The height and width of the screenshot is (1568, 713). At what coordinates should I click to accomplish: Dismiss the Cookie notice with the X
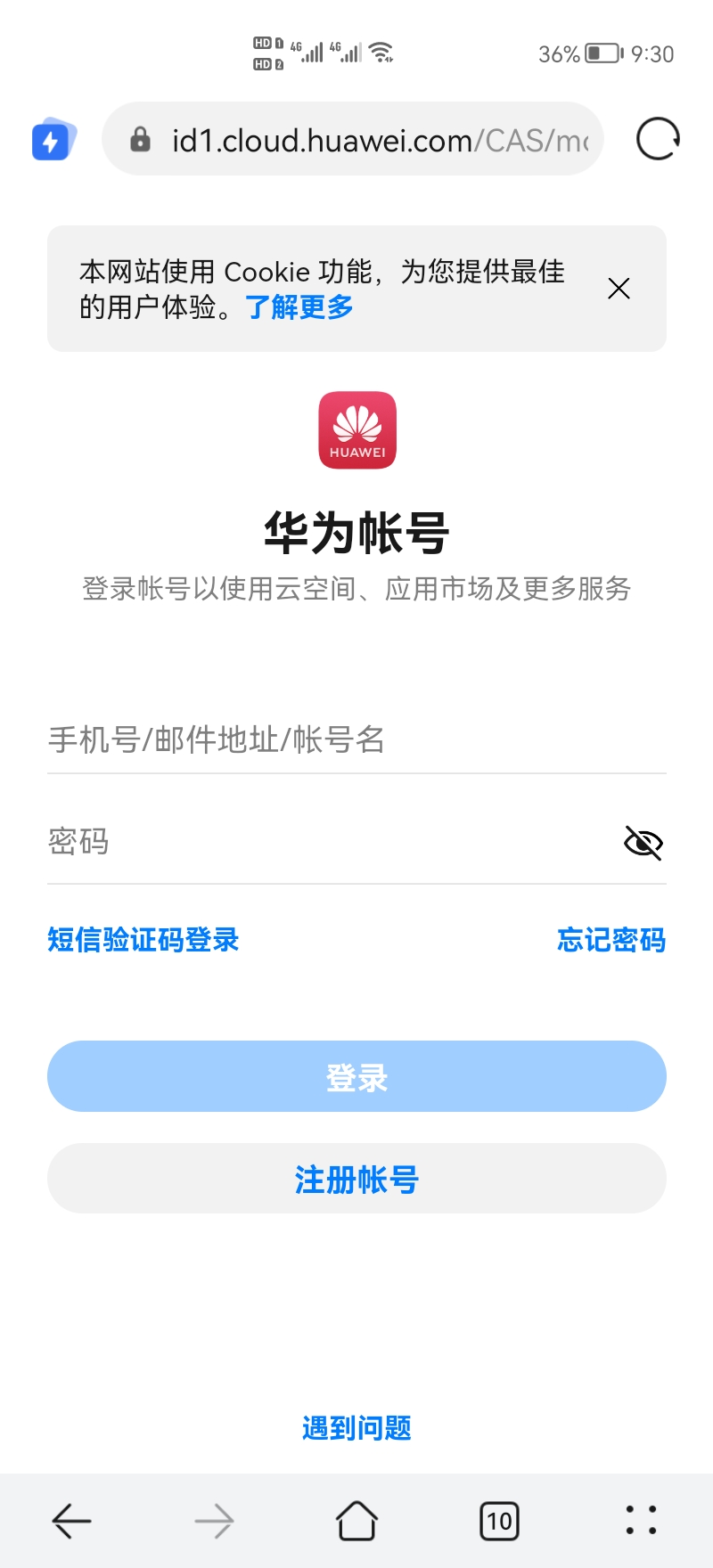[x=619, y=289]
